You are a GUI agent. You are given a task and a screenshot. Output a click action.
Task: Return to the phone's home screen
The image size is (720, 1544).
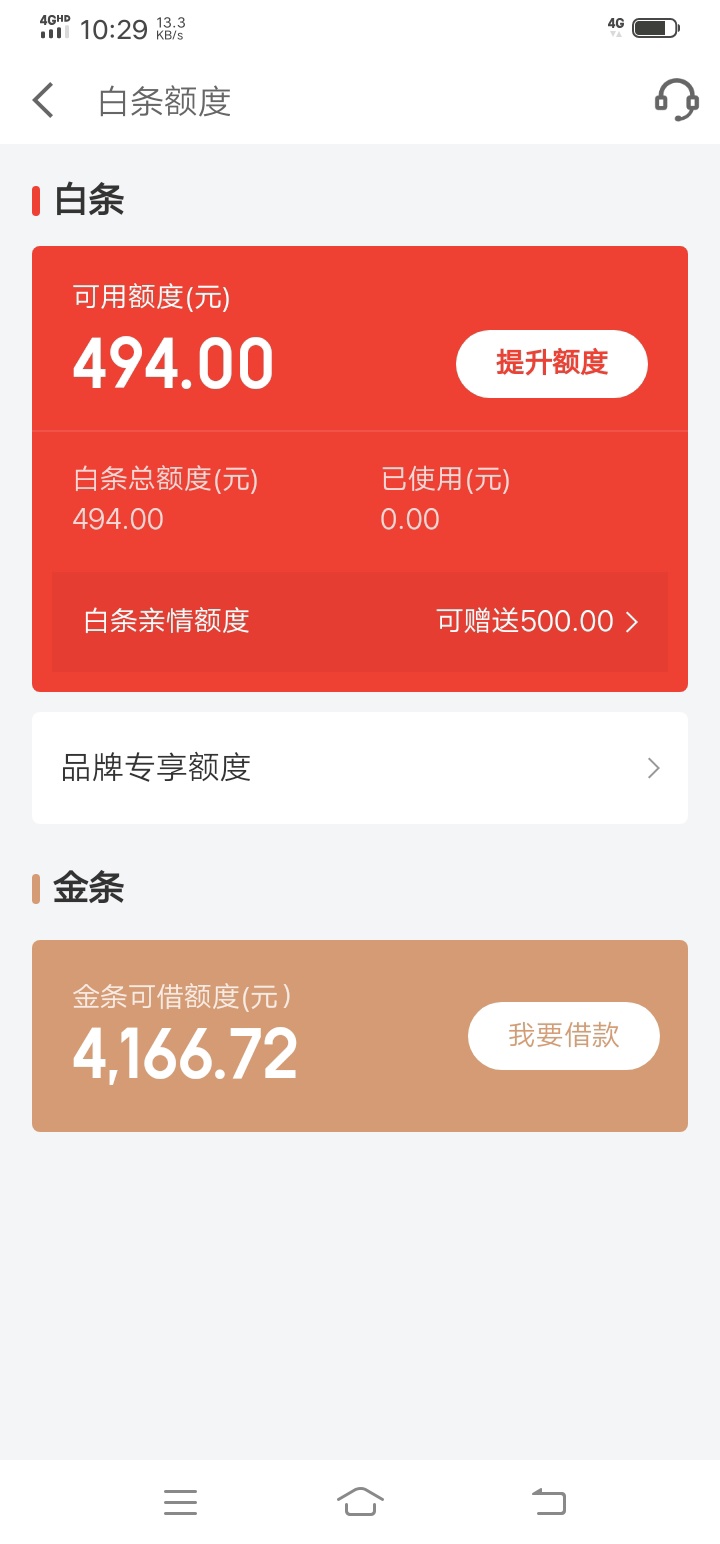pos(360,1501)
